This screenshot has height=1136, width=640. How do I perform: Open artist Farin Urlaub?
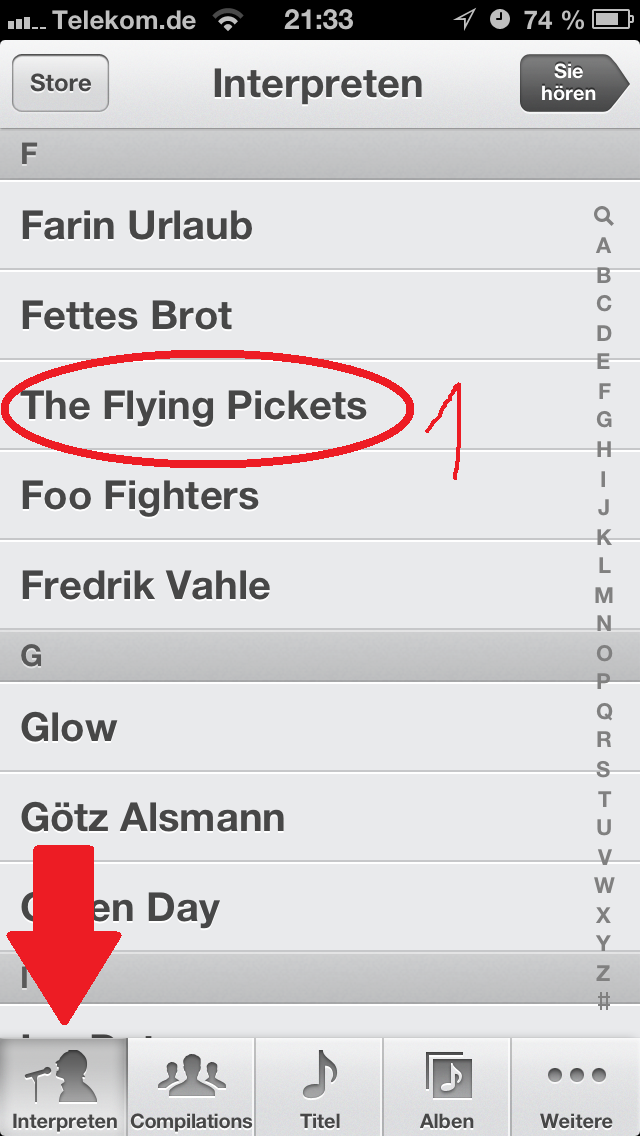pos(137,226)
